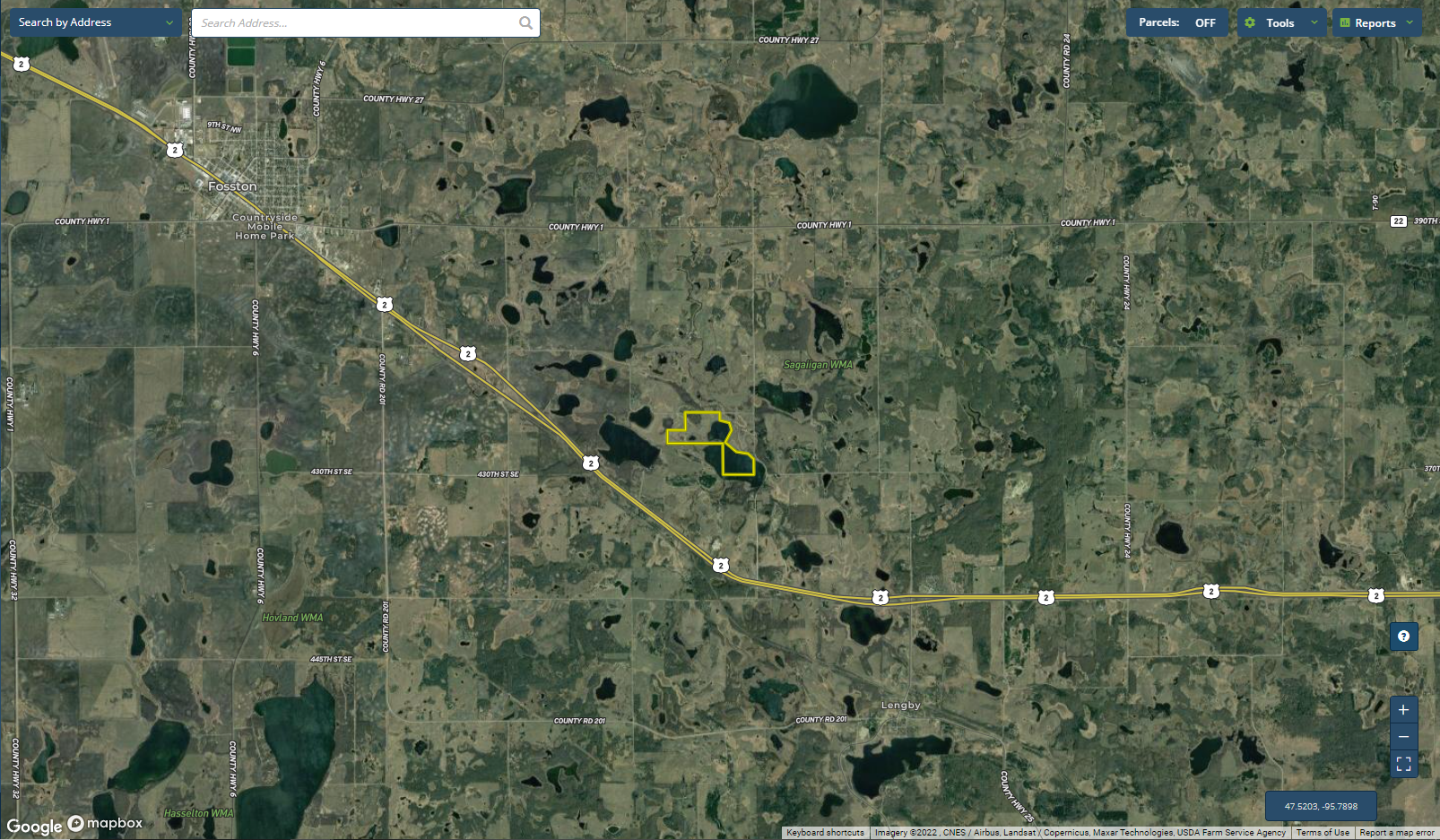Zoom out with the minus button
This screenshot has width=1440, height=840.
(x=1403, y=737)
